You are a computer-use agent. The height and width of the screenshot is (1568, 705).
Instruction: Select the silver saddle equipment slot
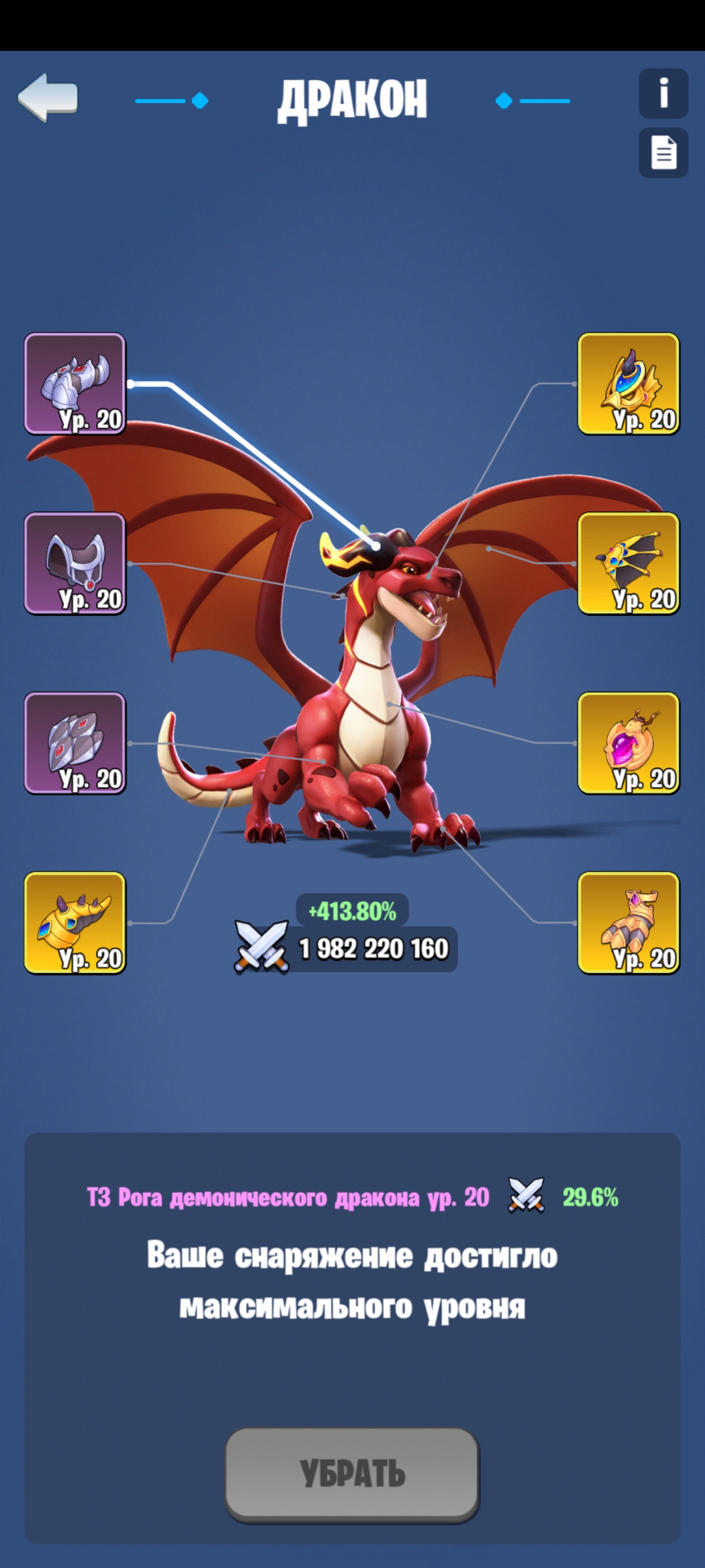[x=75, y=563]
